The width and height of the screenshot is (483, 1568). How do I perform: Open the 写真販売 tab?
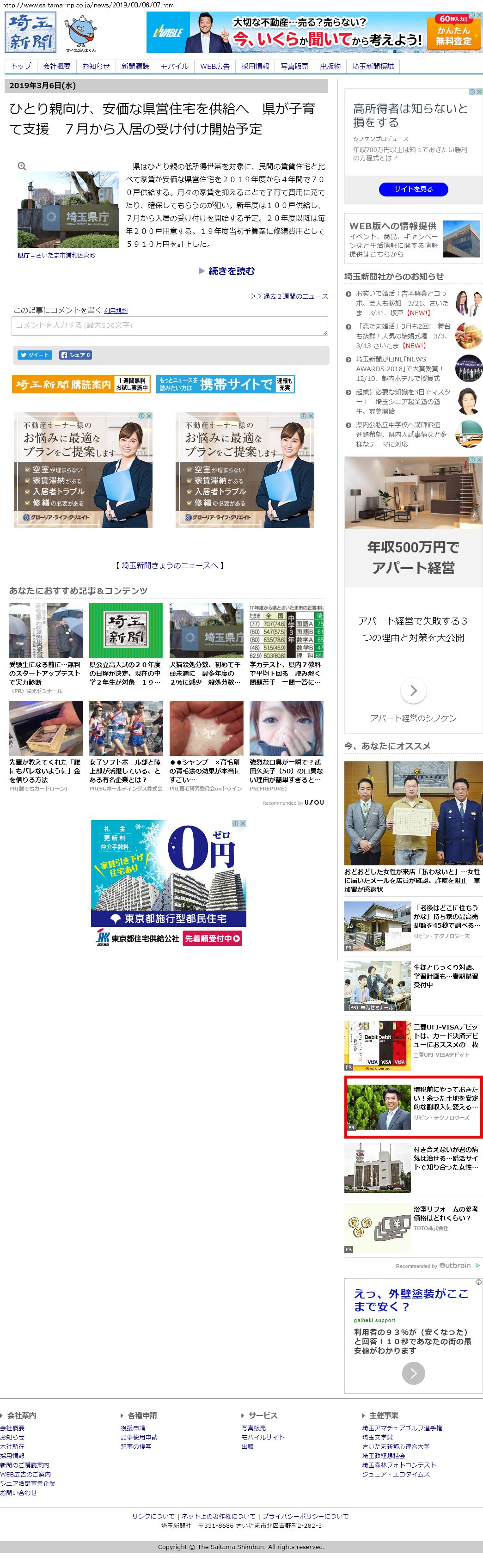(x=294, y=67)
